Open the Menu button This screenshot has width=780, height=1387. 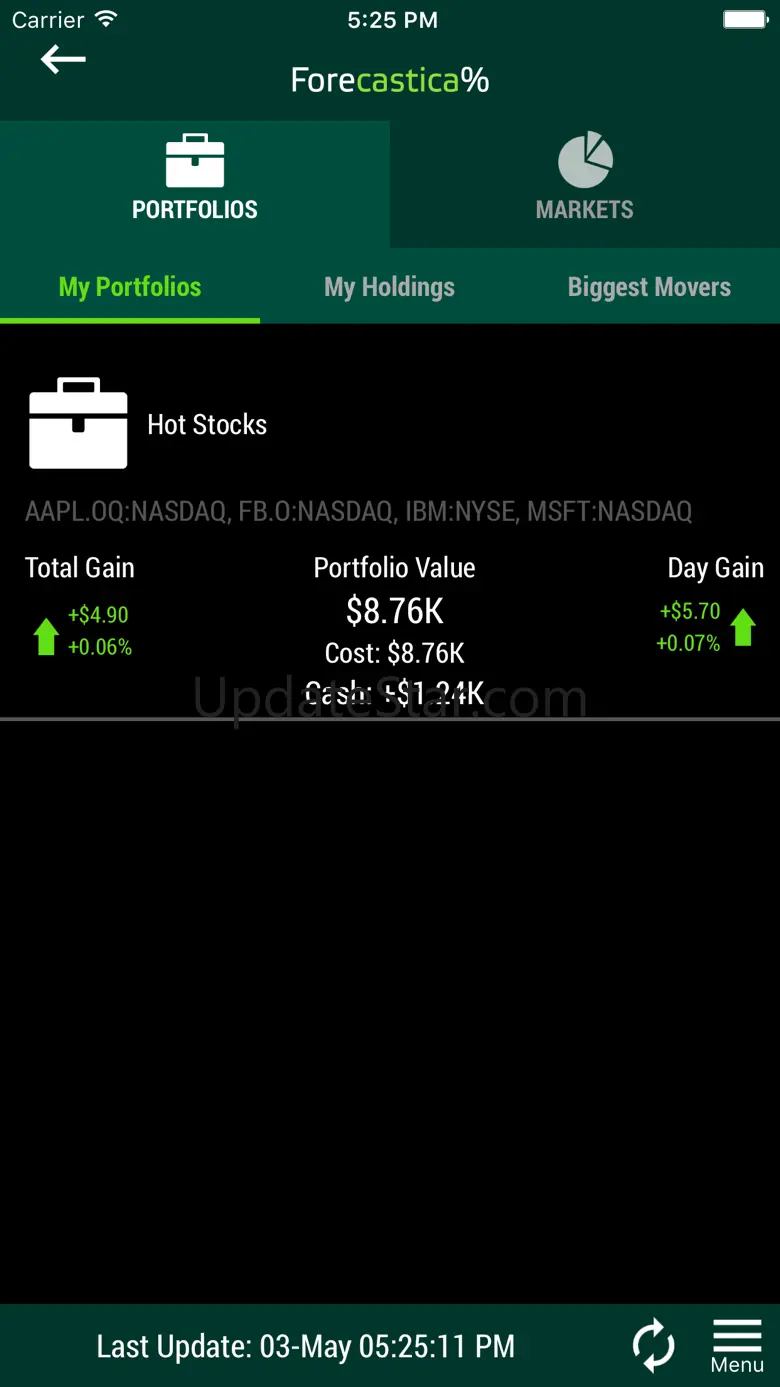737,1346
